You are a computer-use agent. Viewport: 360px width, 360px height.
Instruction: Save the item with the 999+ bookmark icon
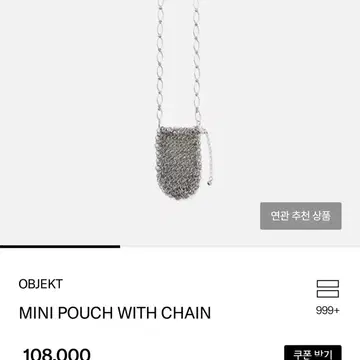click(328, 289)
